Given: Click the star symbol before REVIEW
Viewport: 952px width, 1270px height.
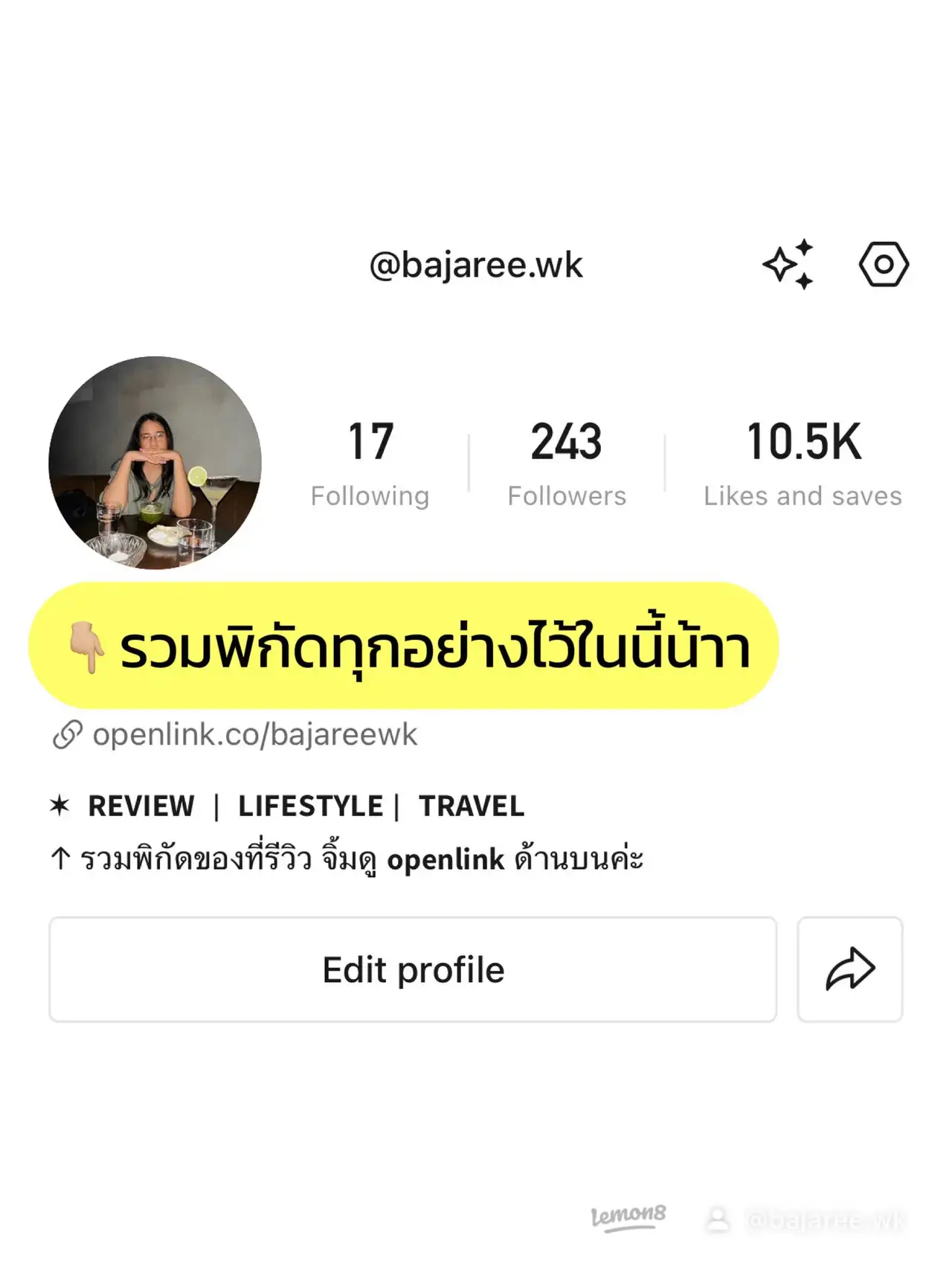Looking at the screenshot, I should (60, 805).
